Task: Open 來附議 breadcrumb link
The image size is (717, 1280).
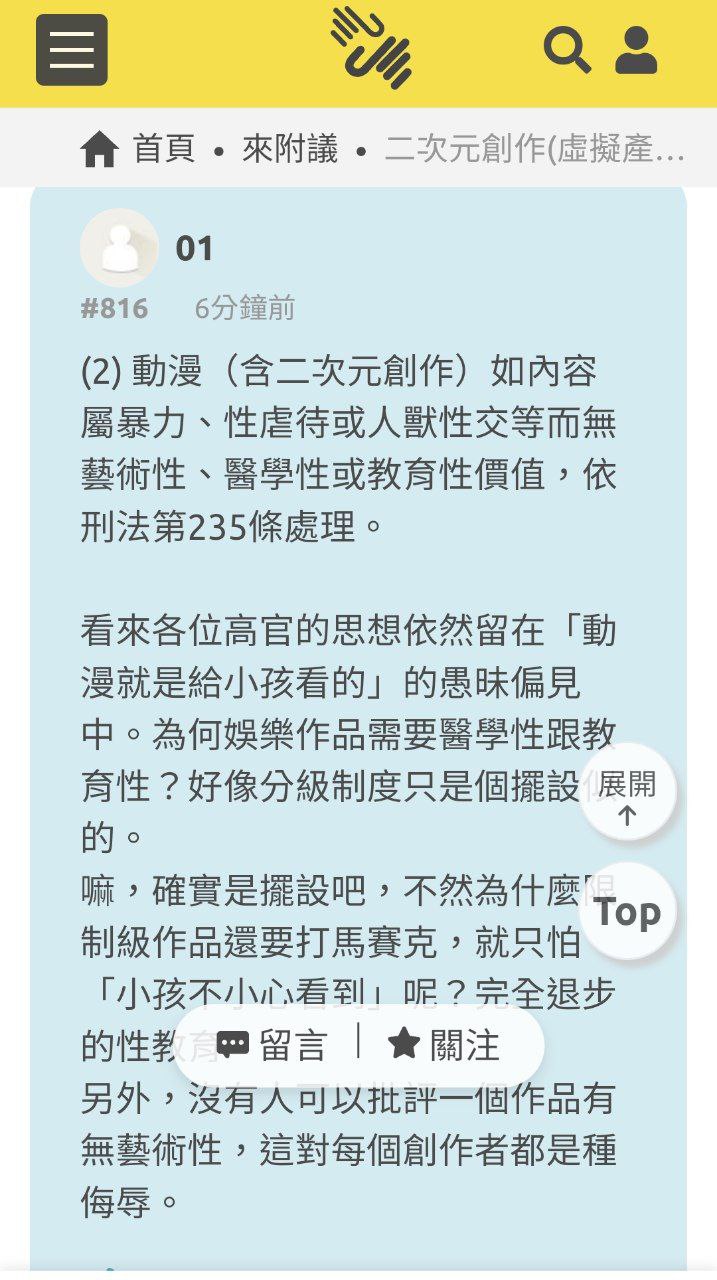Action: [x=290, y=150]
